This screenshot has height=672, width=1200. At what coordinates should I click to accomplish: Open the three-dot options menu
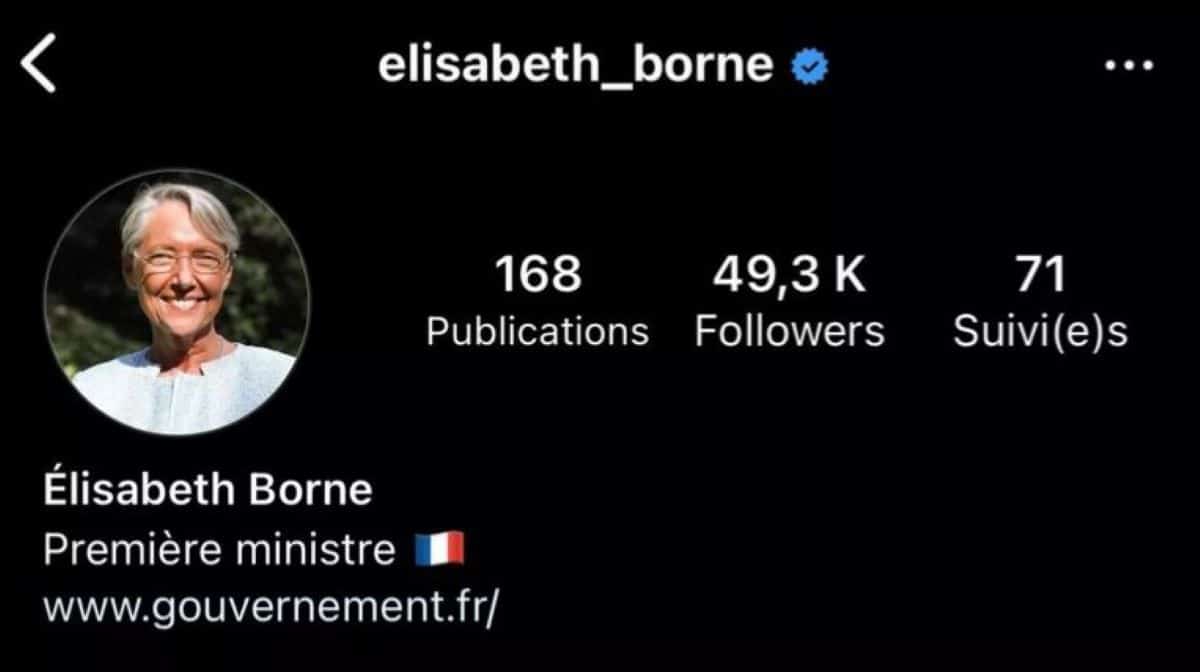click(x=1129, y=66)
